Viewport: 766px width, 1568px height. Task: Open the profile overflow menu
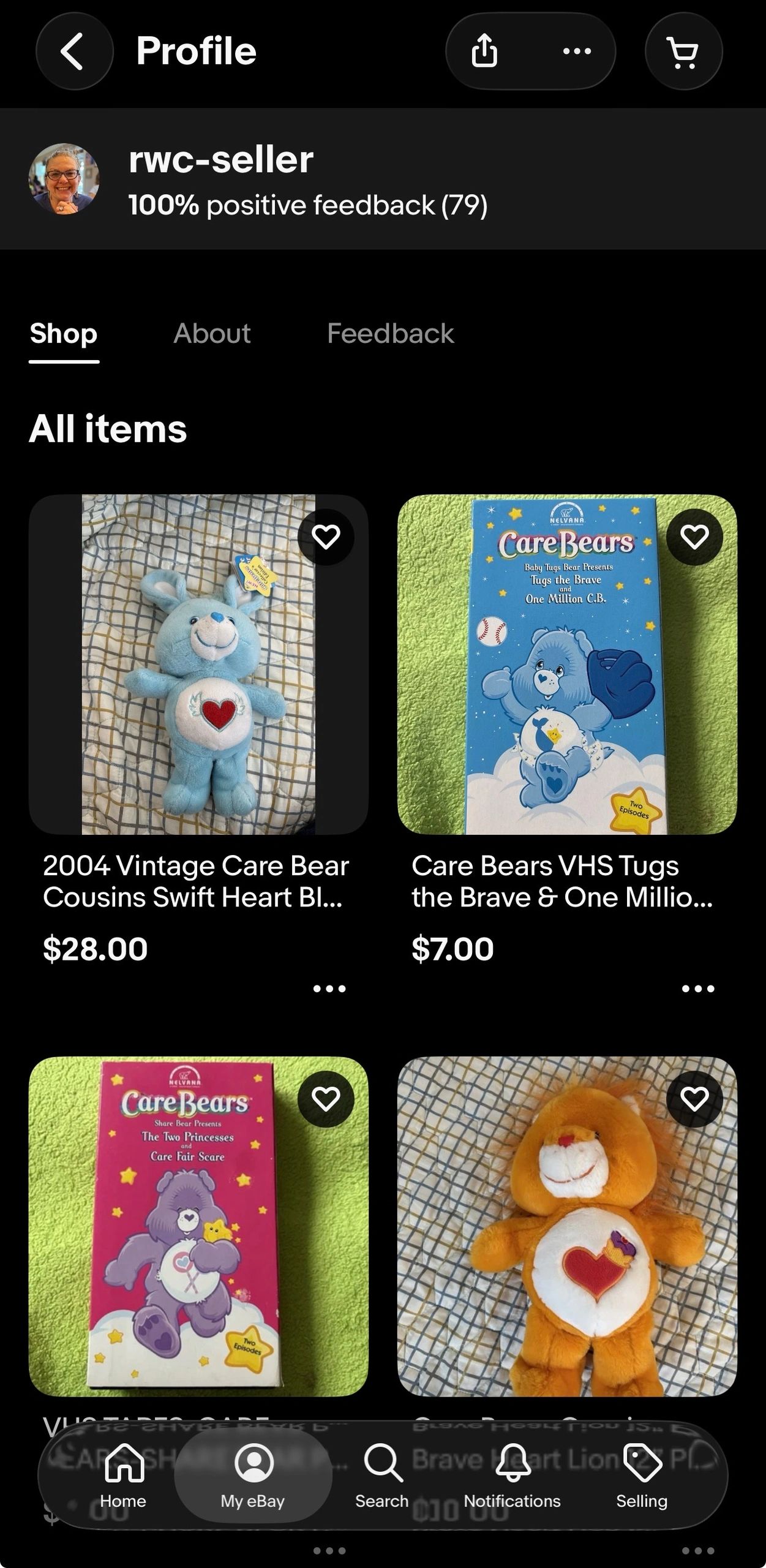pos(577,51)
